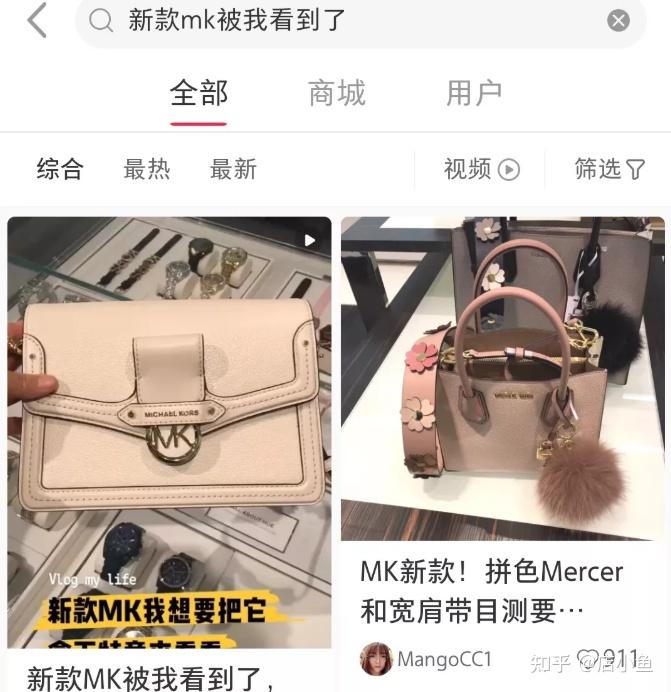
Task: Show only 视频 results
Action: coord(481,169)
